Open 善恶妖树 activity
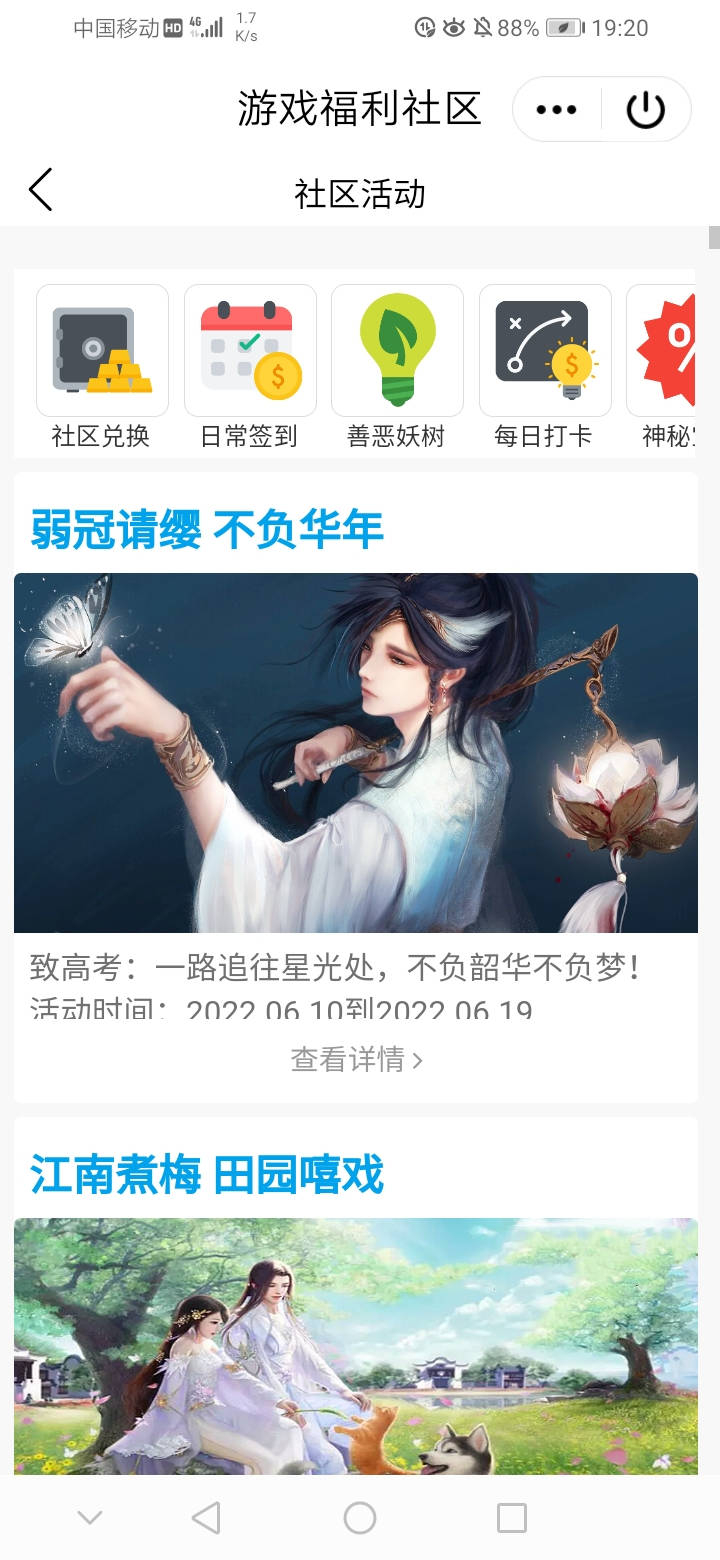The width and height of the screenshot is (720, 1560). [397, 365]
